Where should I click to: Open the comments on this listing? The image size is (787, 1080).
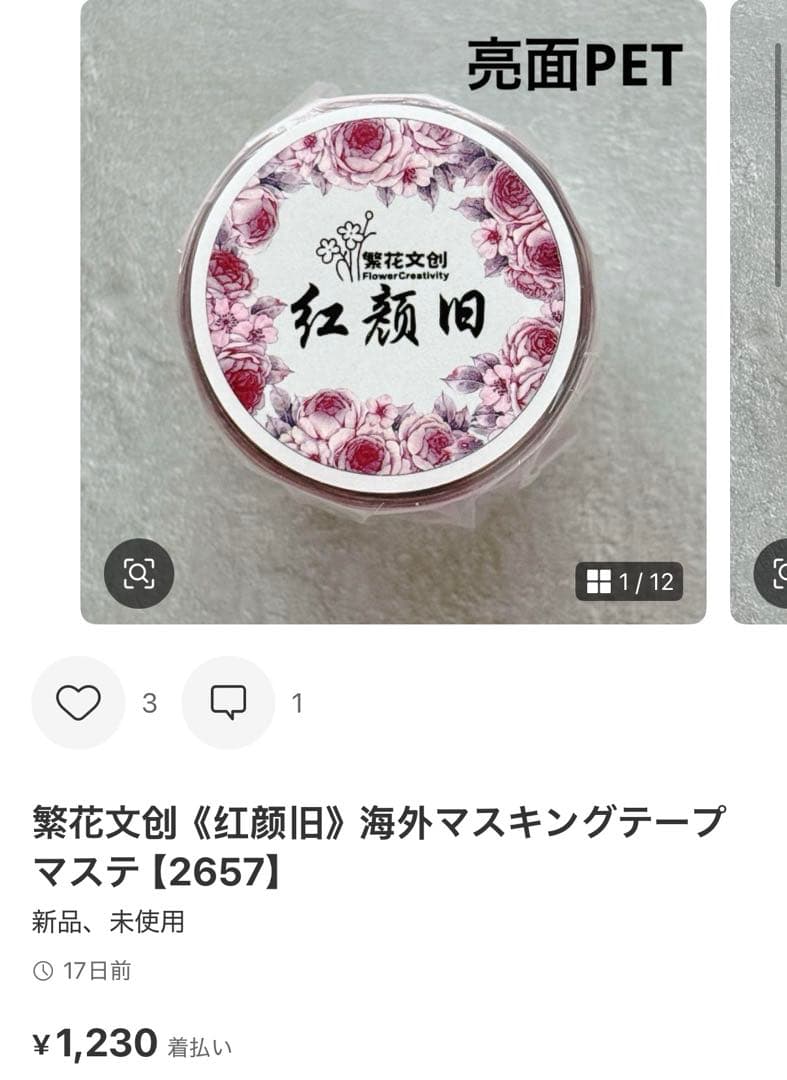tap(228, 703)
